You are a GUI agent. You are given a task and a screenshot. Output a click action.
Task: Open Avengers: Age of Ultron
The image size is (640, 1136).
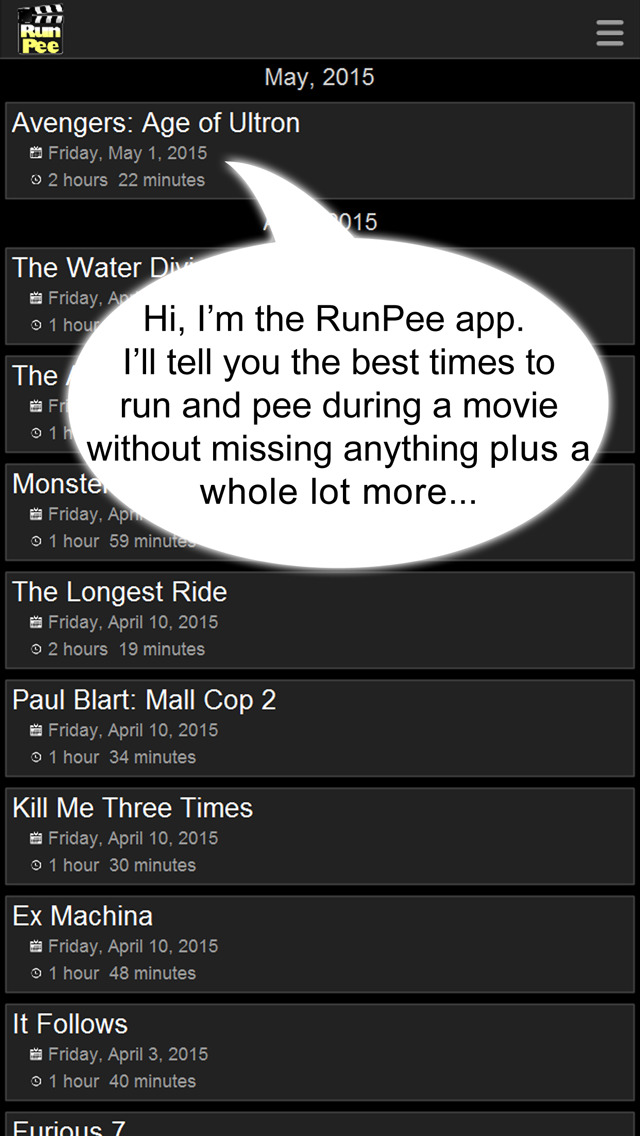coord(320,151)
